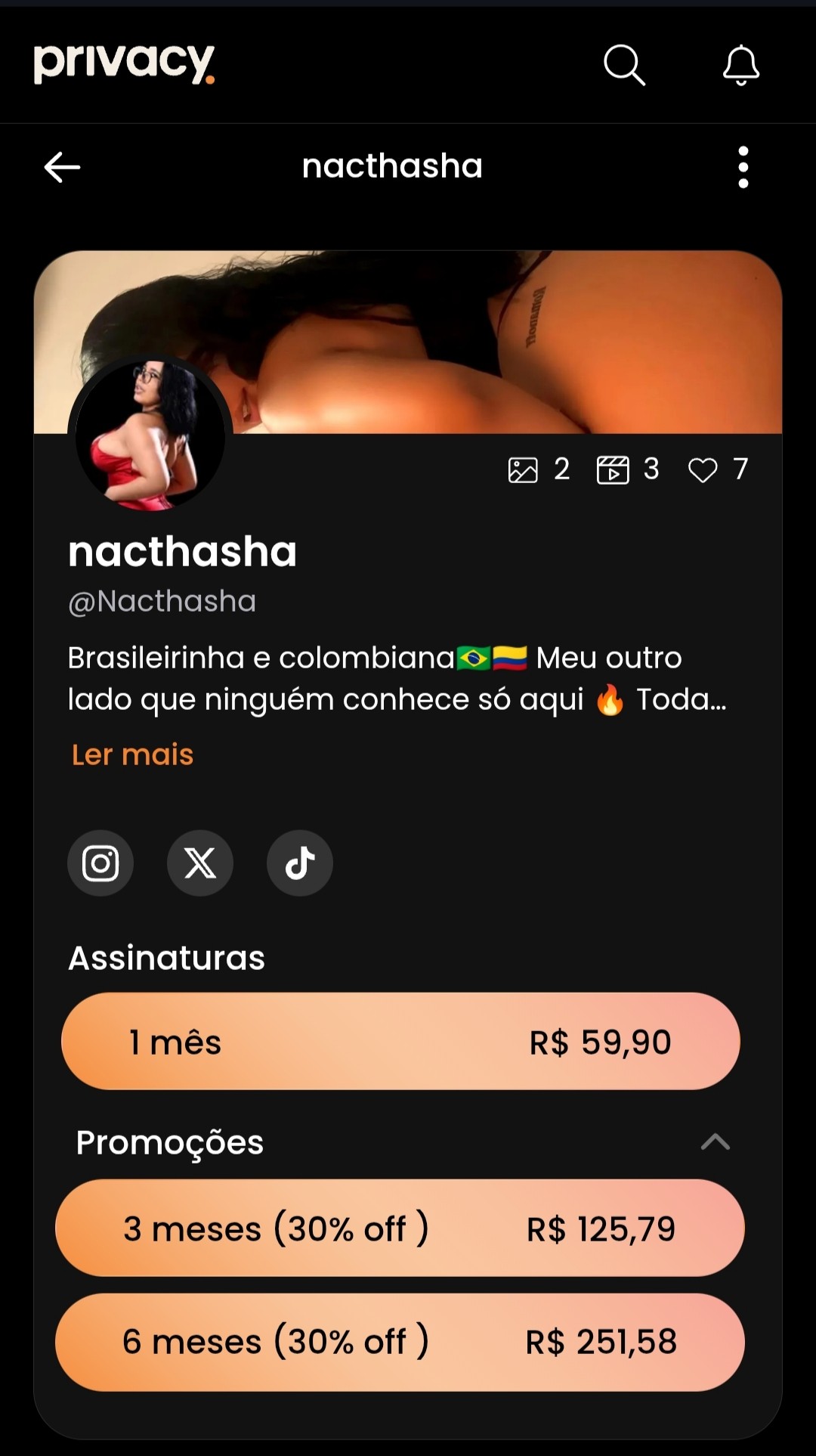
Task: Open nacthasha's TikTok link
Action: (300, 863)
